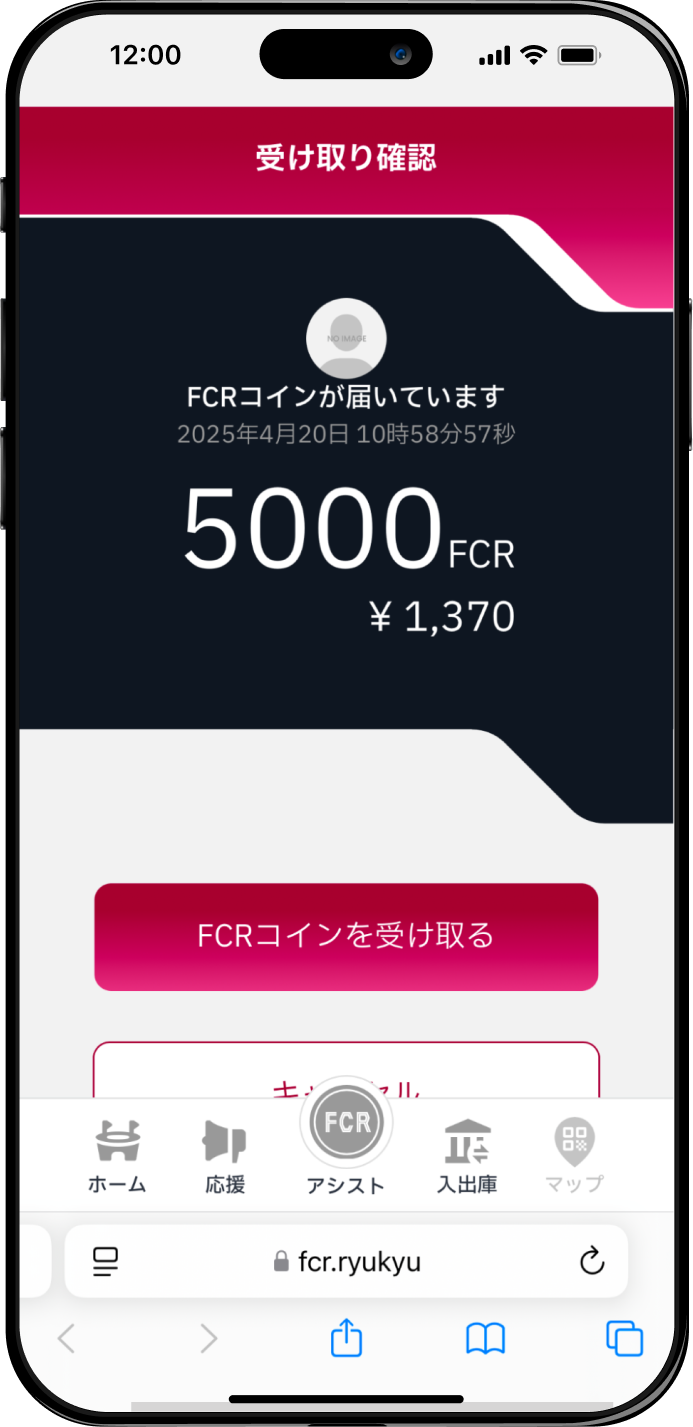This screenshot has height=1427, width=693.
Task: Go to the ホーム tab
Action: [118, 1156]
